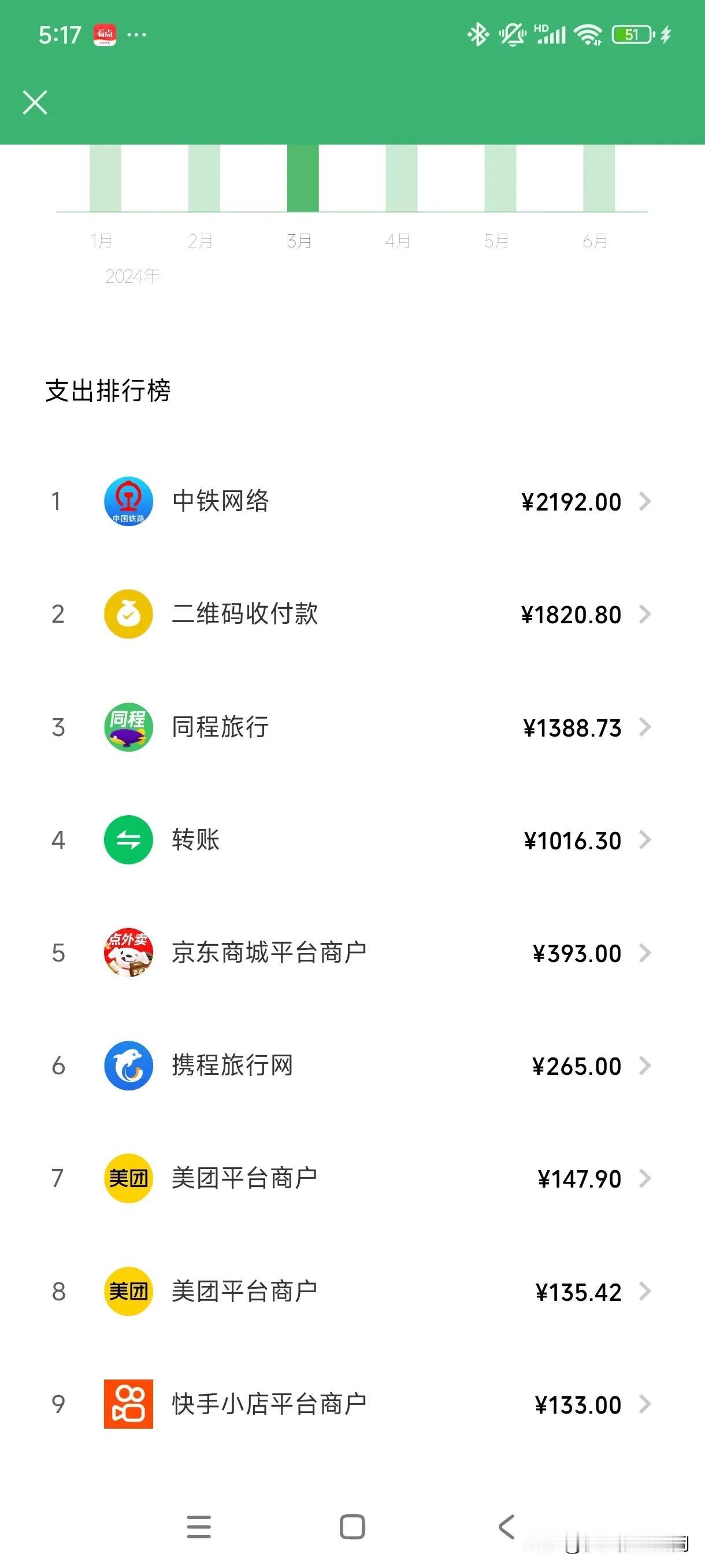The image size is (705, 1568).
Task: Open 美团平台商户 row with ¥135.42
Action: [352, 1291]
